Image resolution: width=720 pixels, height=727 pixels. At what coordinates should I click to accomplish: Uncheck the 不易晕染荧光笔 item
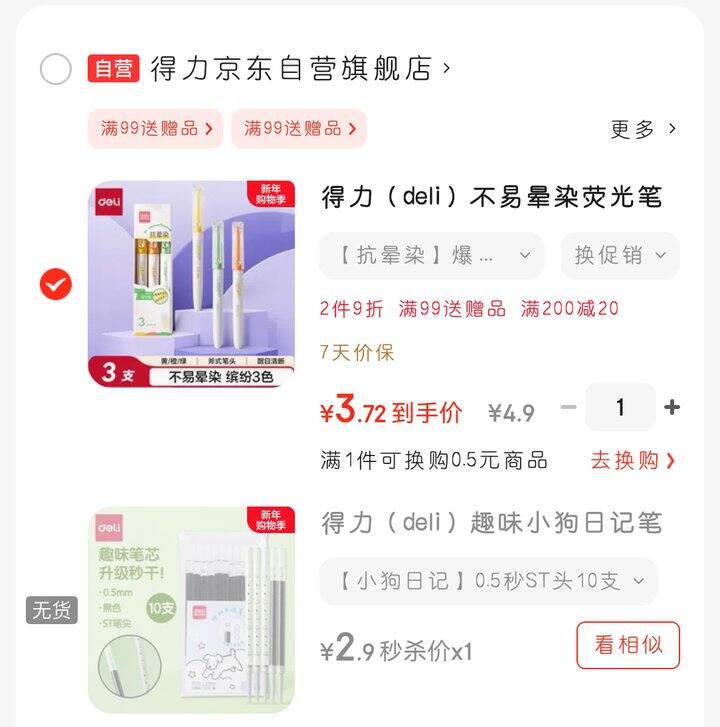[56, 284]
